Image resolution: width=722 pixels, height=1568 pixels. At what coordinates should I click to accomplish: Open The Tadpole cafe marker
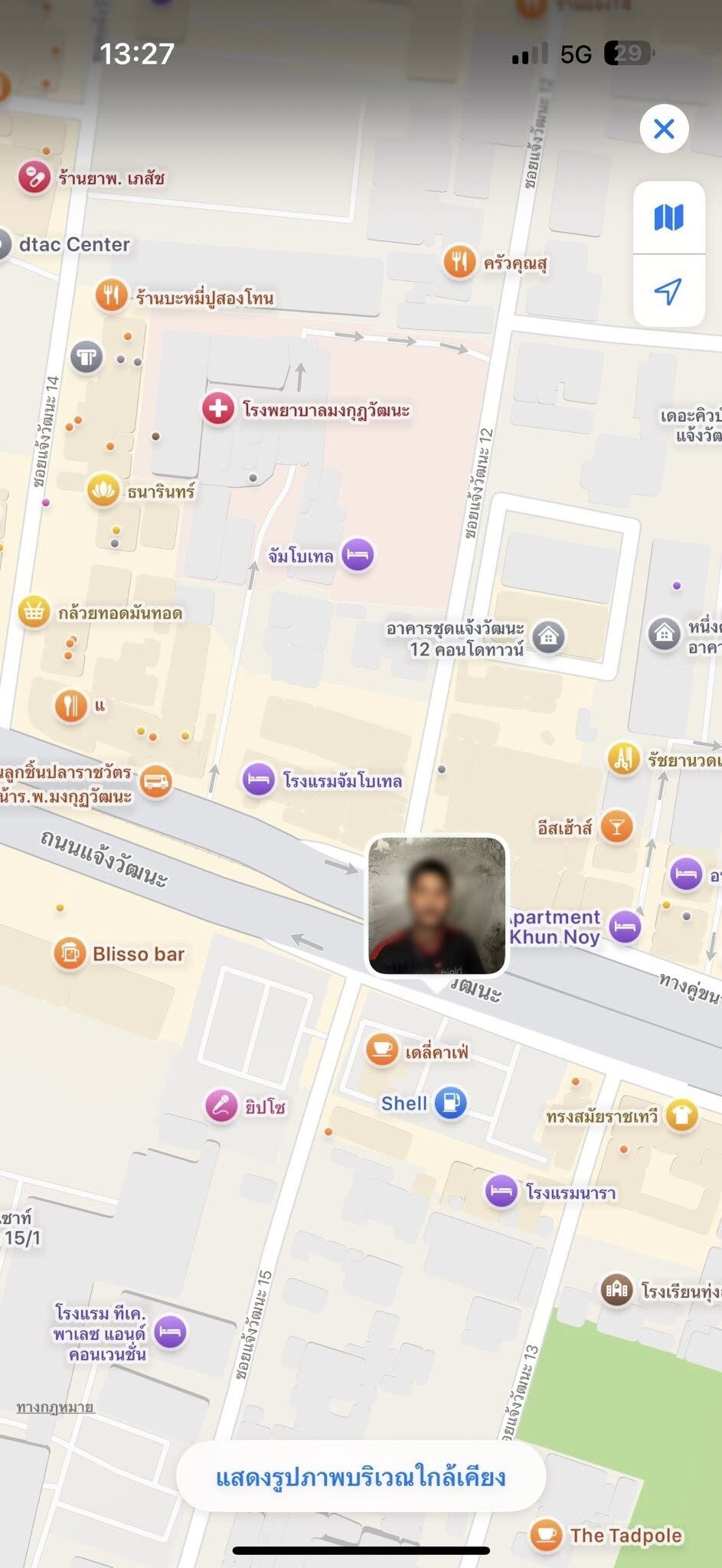(x=546, y=1534)
